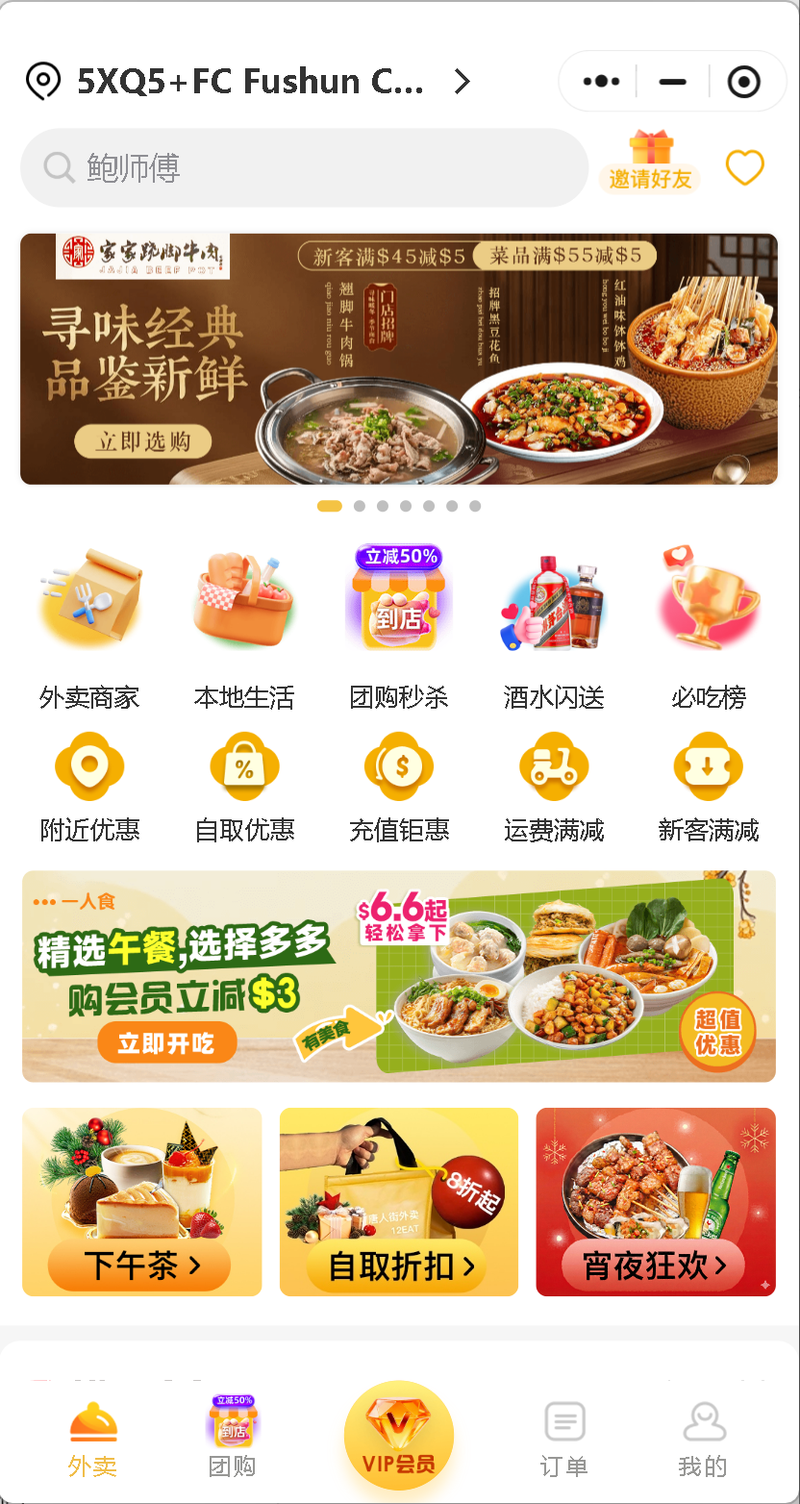Open the 寻味经典 beef pot banner

click(x=398, y=359)
